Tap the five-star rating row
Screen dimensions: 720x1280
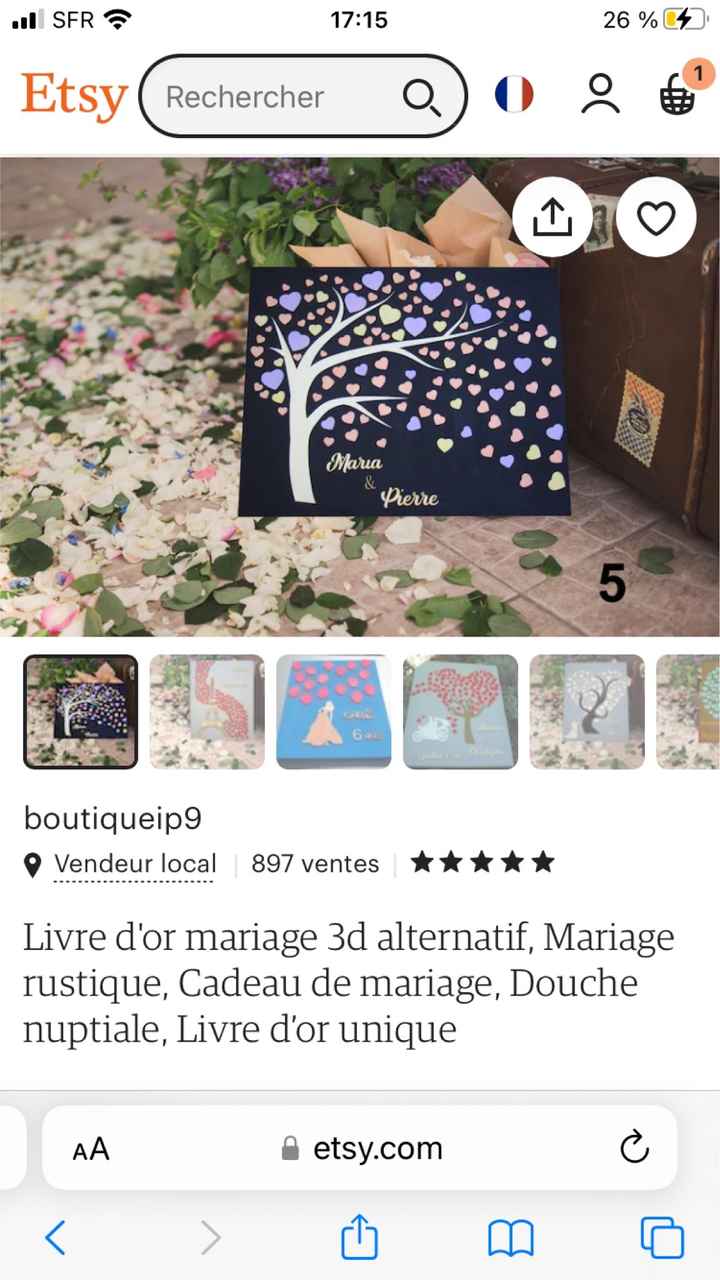point(482,861)
